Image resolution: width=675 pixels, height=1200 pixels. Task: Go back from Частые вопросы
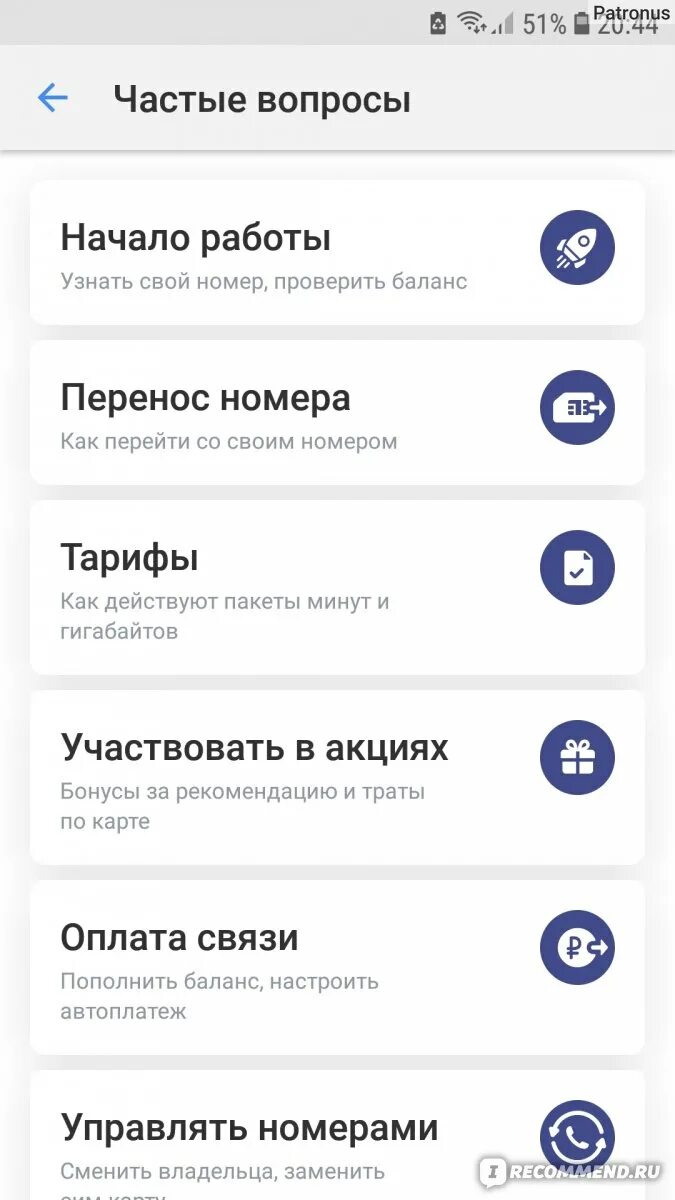tap(52, 98)
